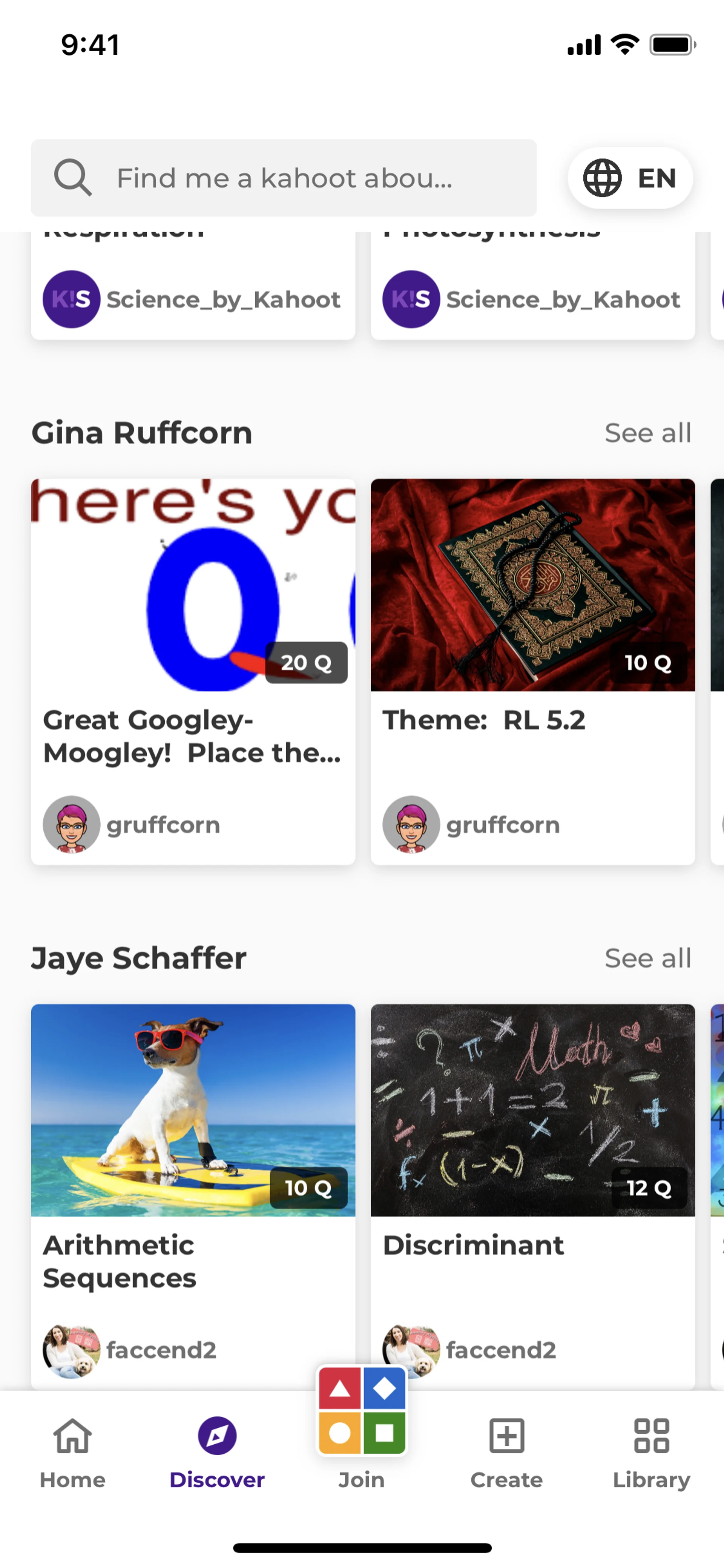See all kahoots by Jaye Schaffer
This screenshot has width=724, height=1568.
click(647, 958)
